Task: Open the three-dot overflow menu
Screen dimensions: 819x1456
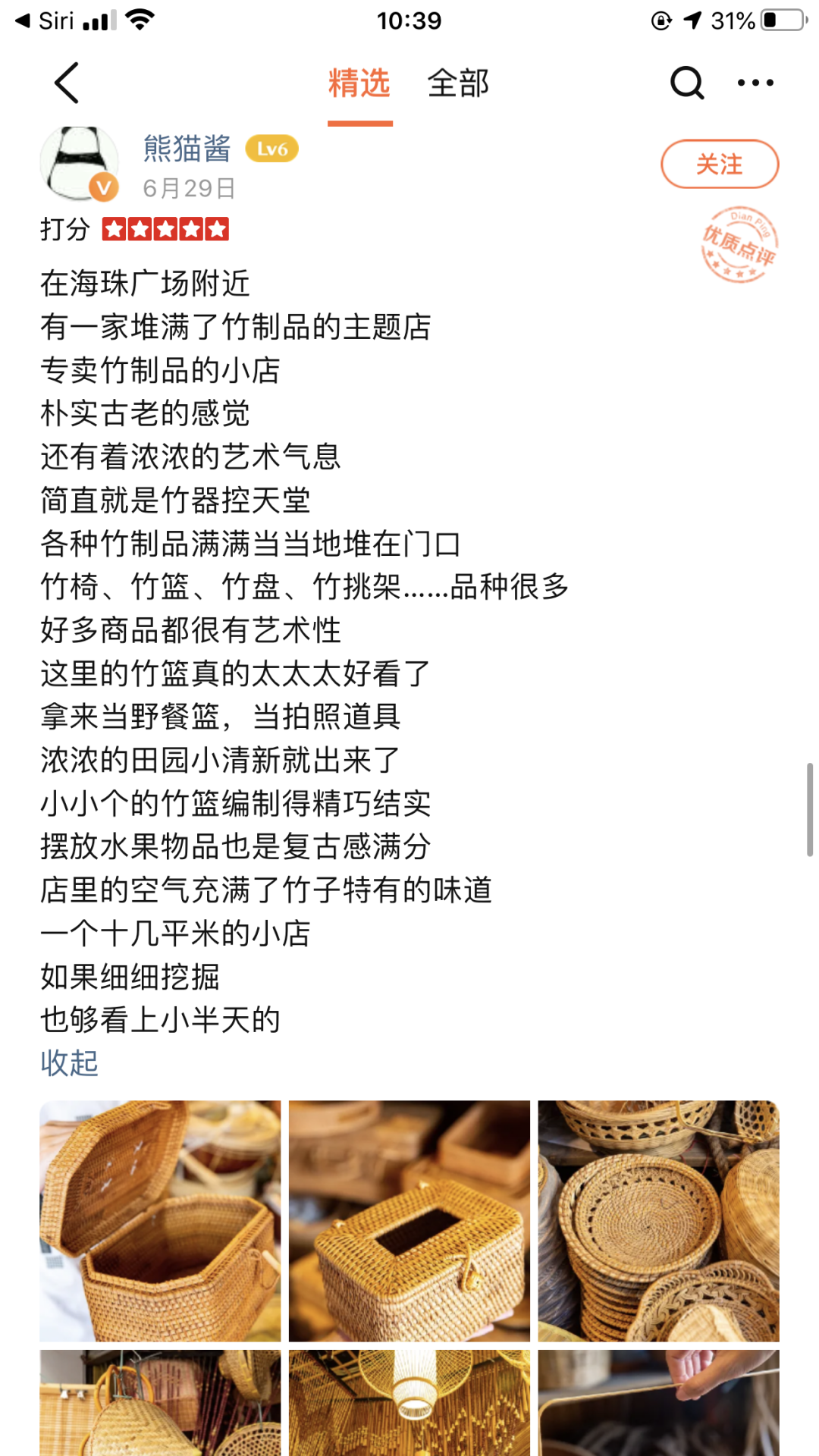Action: [755, 83]
